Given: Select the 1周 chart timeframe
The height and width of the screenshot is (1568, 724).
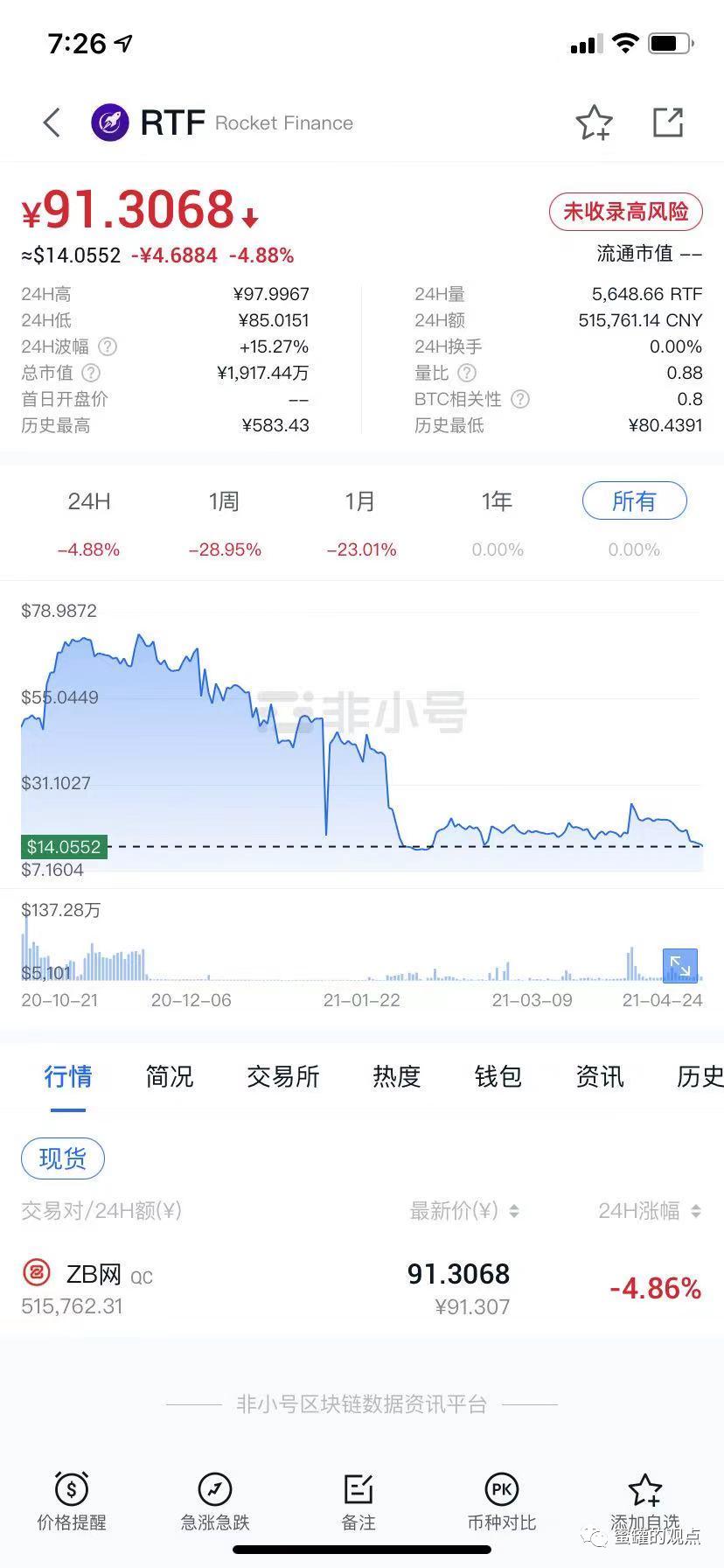Looking at the screenshot, I should [x=225, y=500].
